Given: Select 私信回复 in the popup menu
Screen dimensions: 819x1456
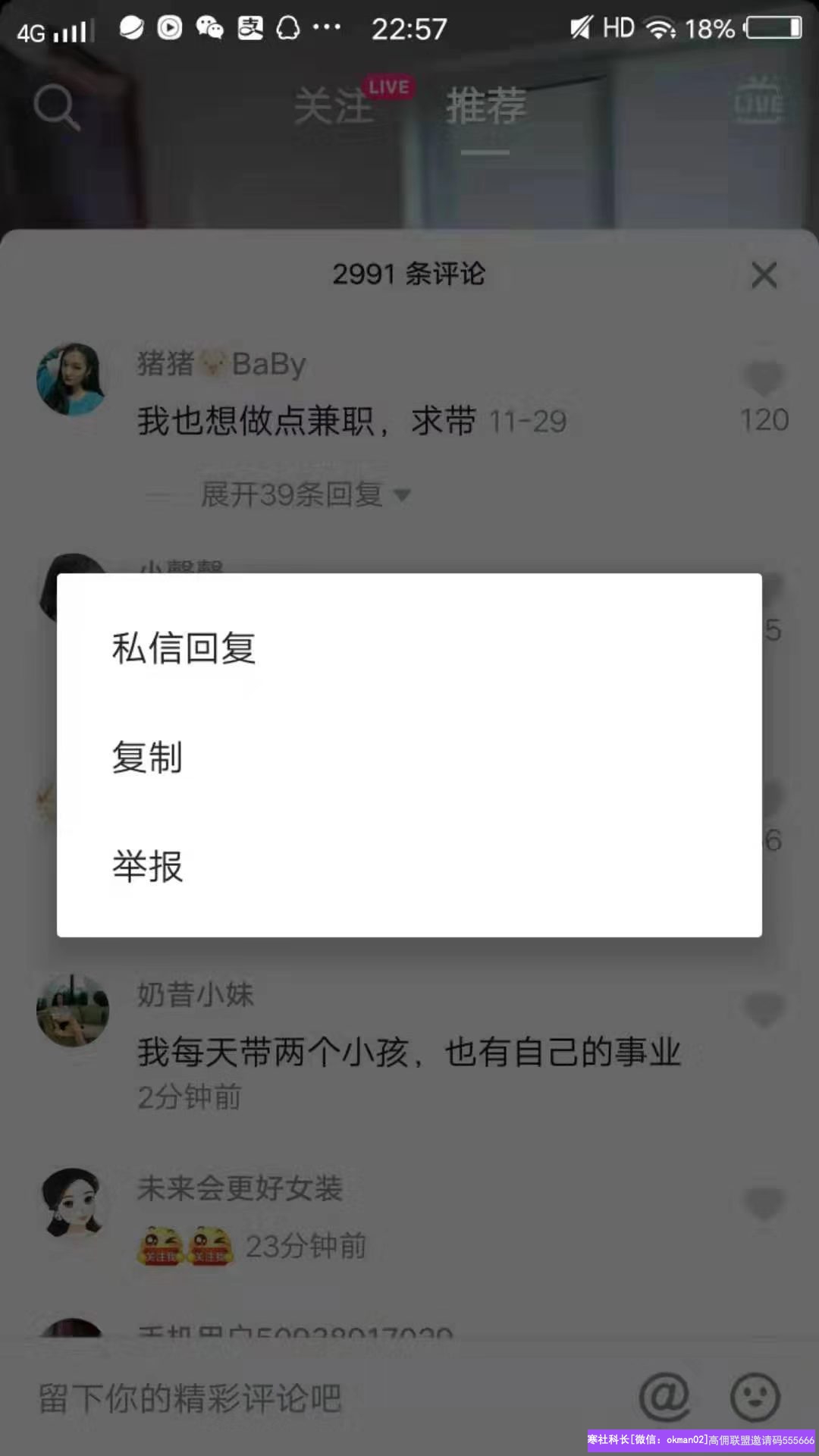Looking at the screenshot, I should (184, 648).
